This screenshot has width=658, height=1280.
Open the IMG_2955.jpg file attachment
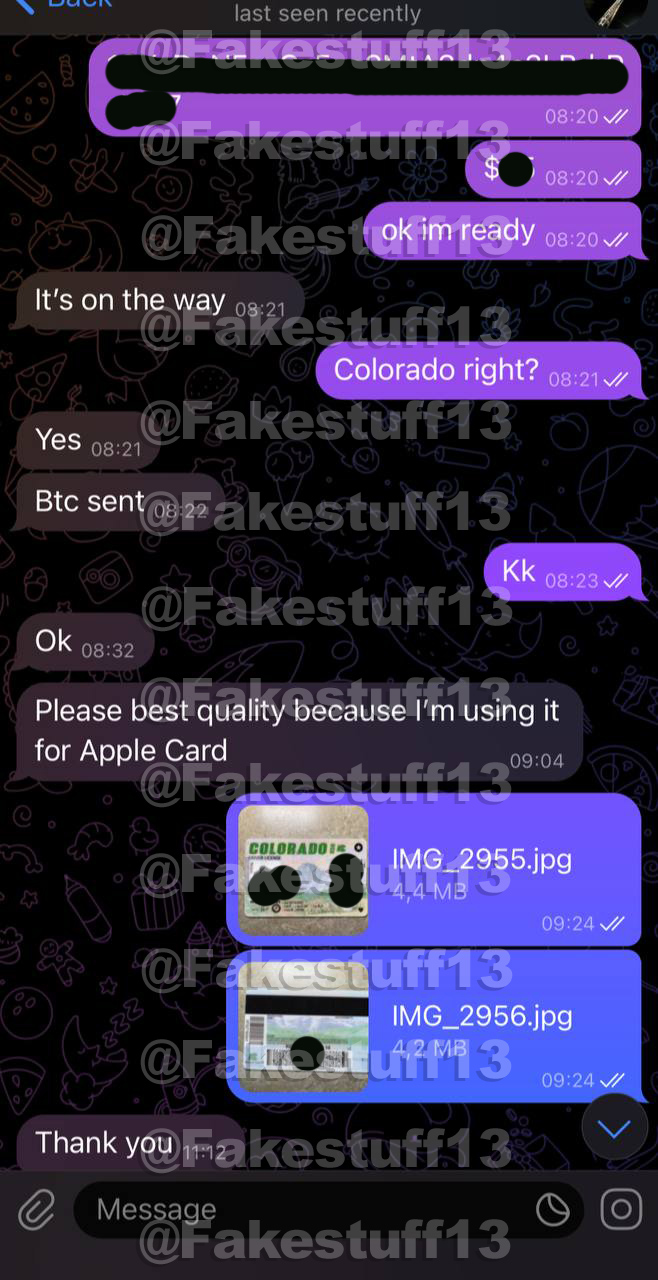[x=304, y=869]
